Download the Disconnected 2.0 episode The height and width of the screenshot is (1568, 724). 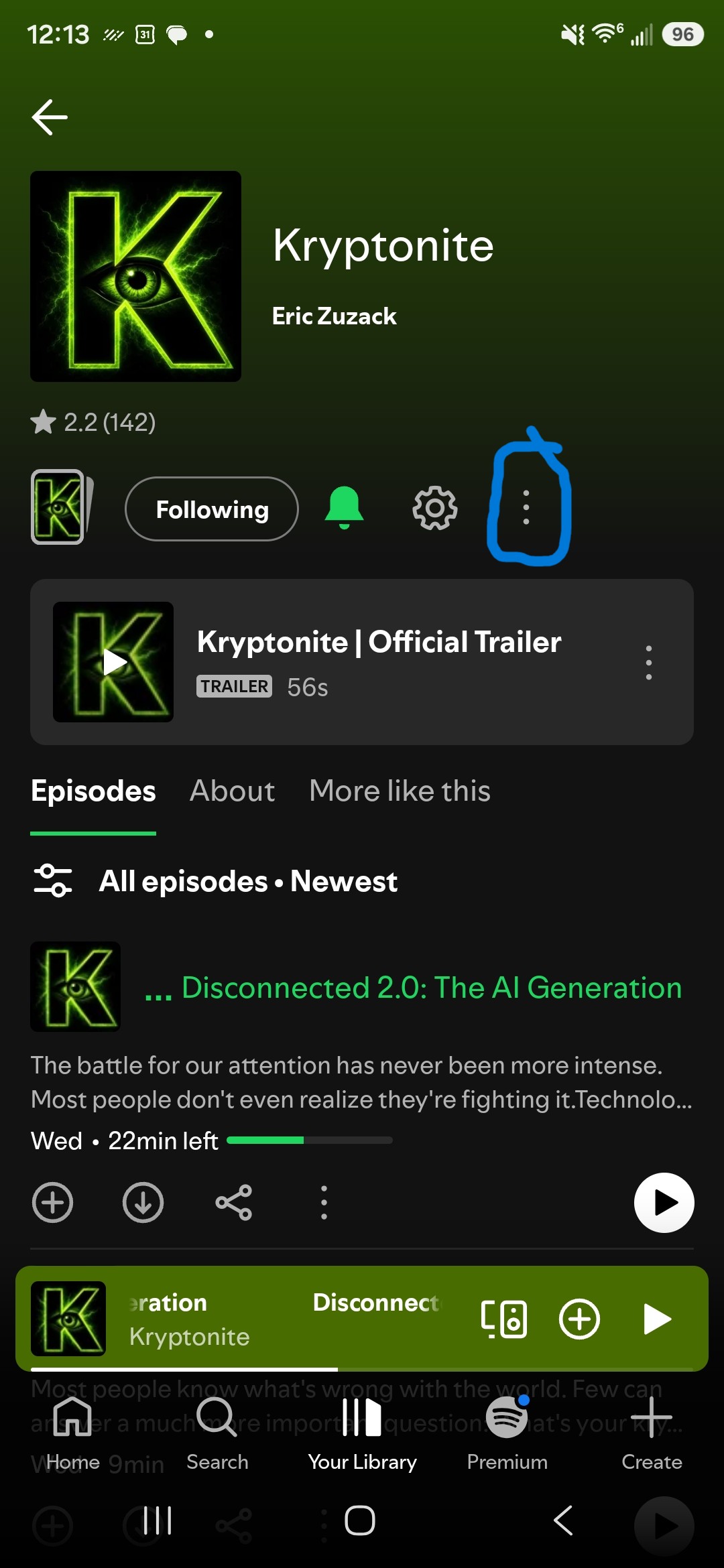(143, 1203)
